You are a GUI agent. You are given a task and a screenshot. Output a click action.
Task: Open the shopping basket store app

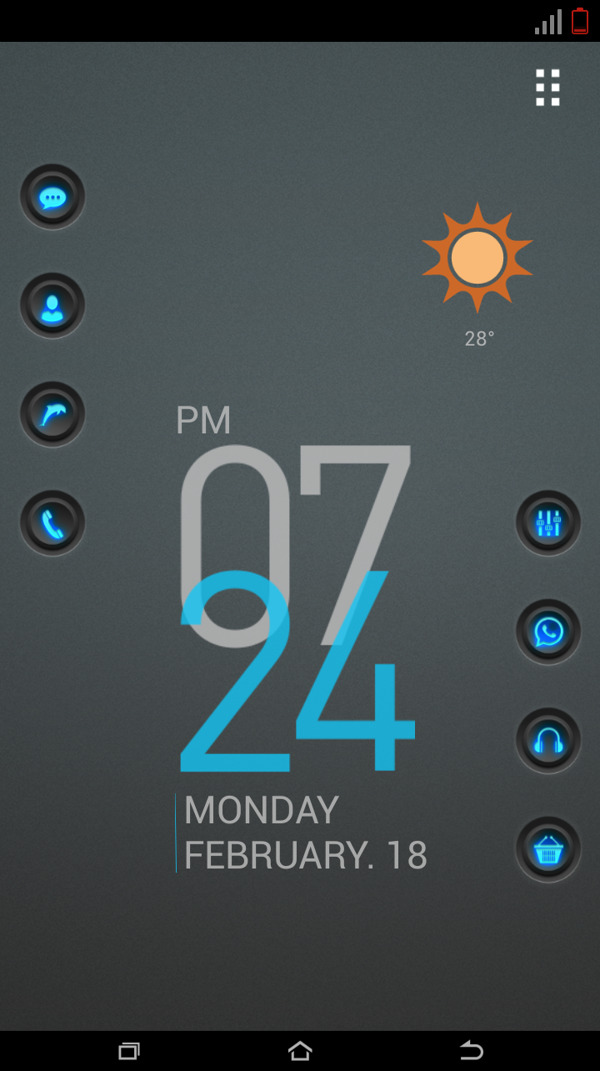548,850
